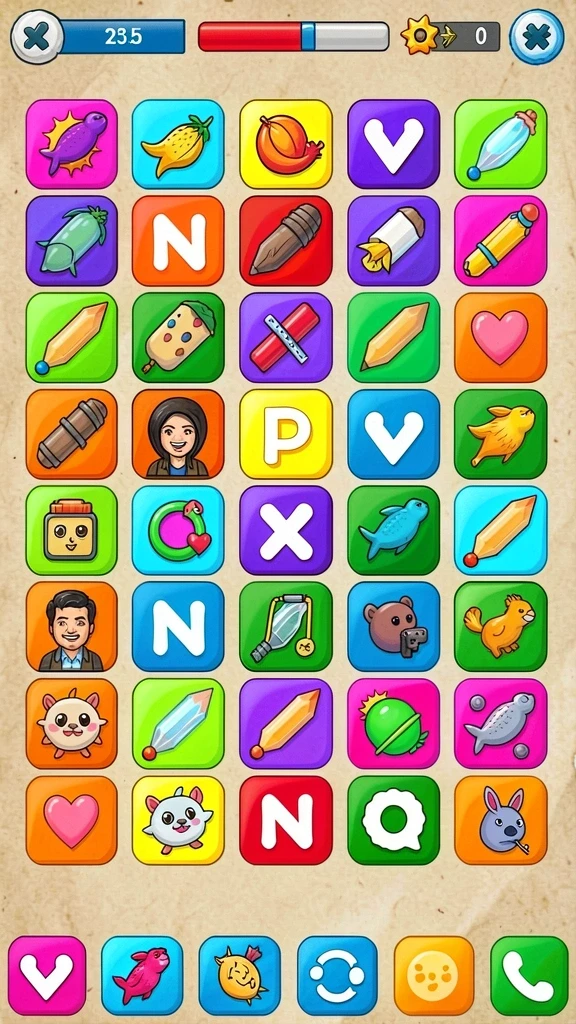Image resolution: width=576 pixels, height=1024 pixels.
Task: Tap the green phone button
Action: (530, 976)
